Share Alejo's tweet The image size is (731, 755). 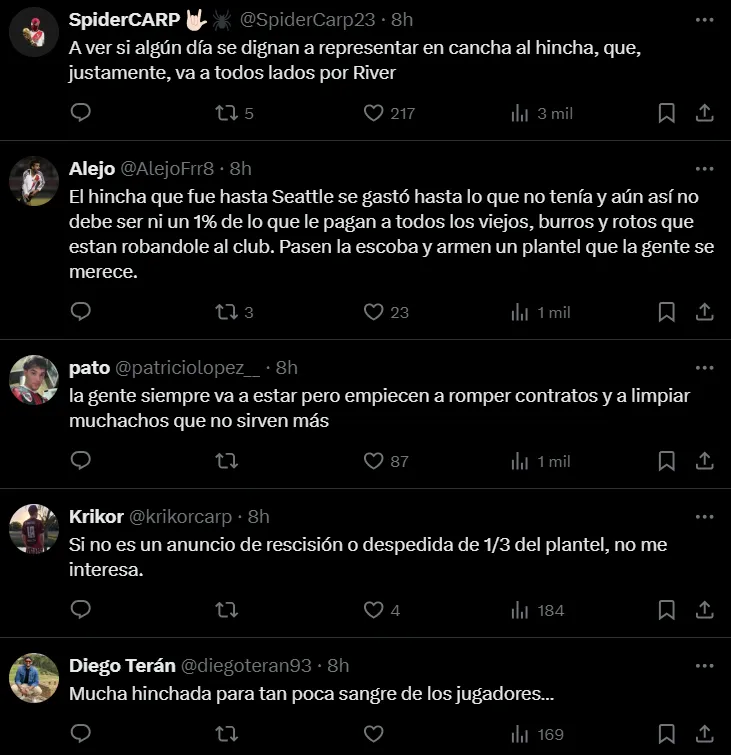pyautogui.click(x=704, y=312)
